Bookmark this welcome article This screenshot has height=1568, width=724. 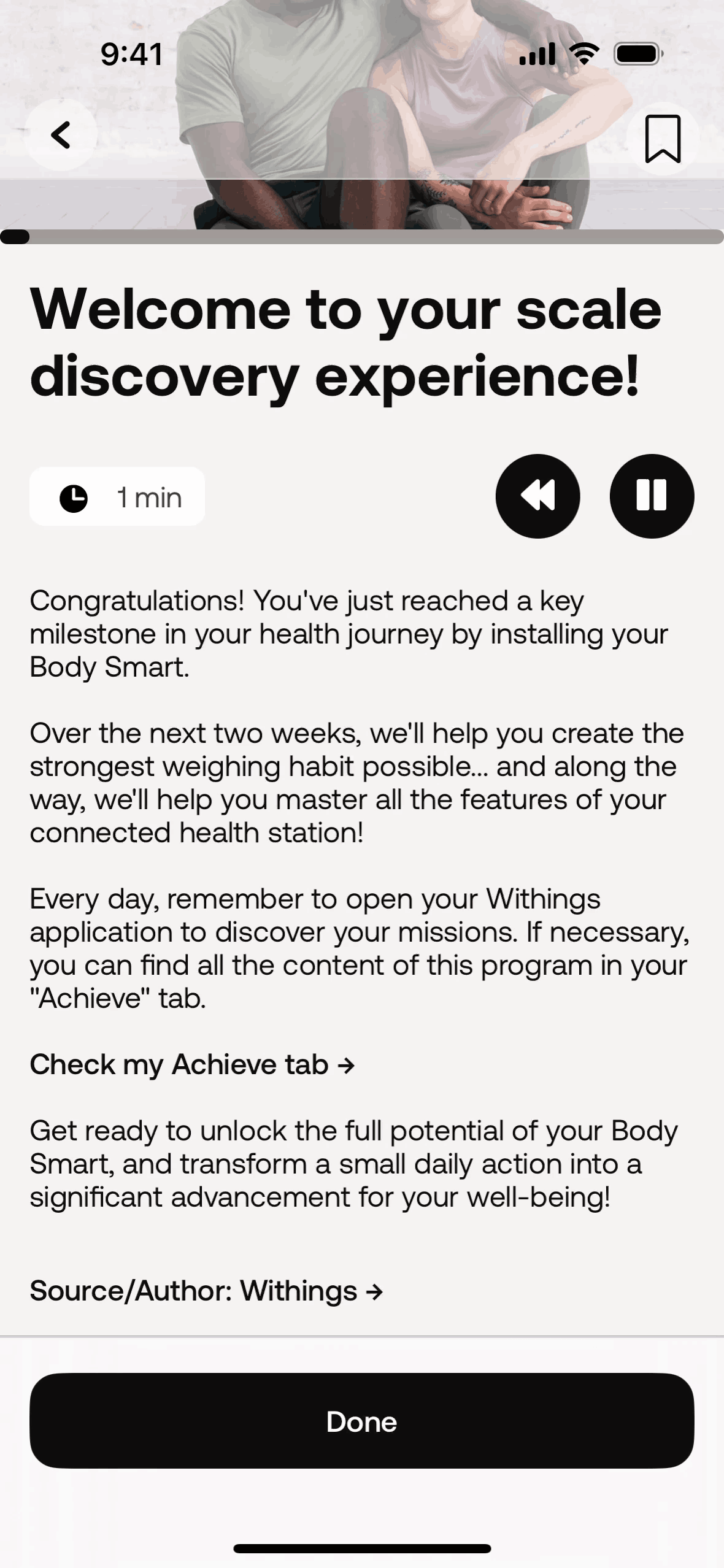663,139
